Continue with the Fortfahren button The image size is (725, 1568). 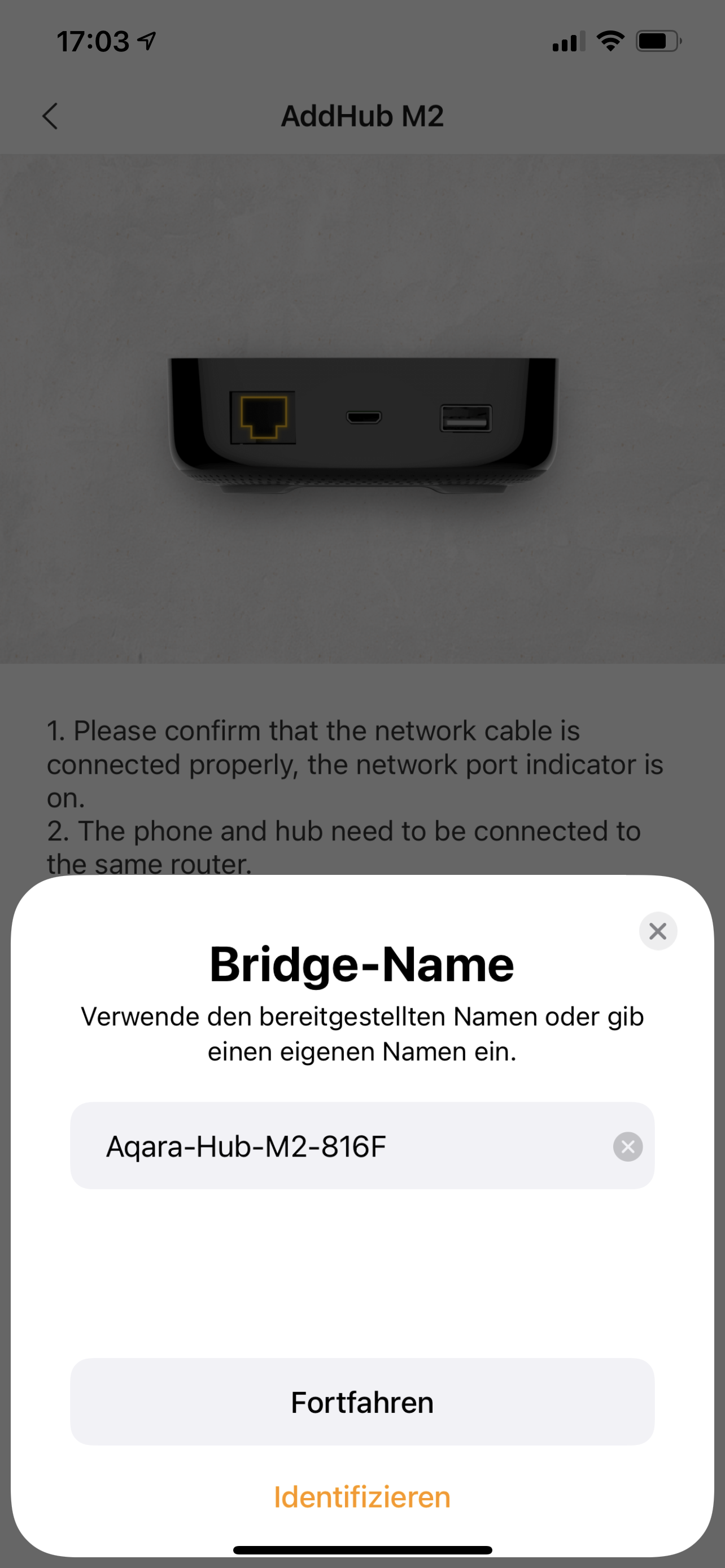(x=362, y=1402)
